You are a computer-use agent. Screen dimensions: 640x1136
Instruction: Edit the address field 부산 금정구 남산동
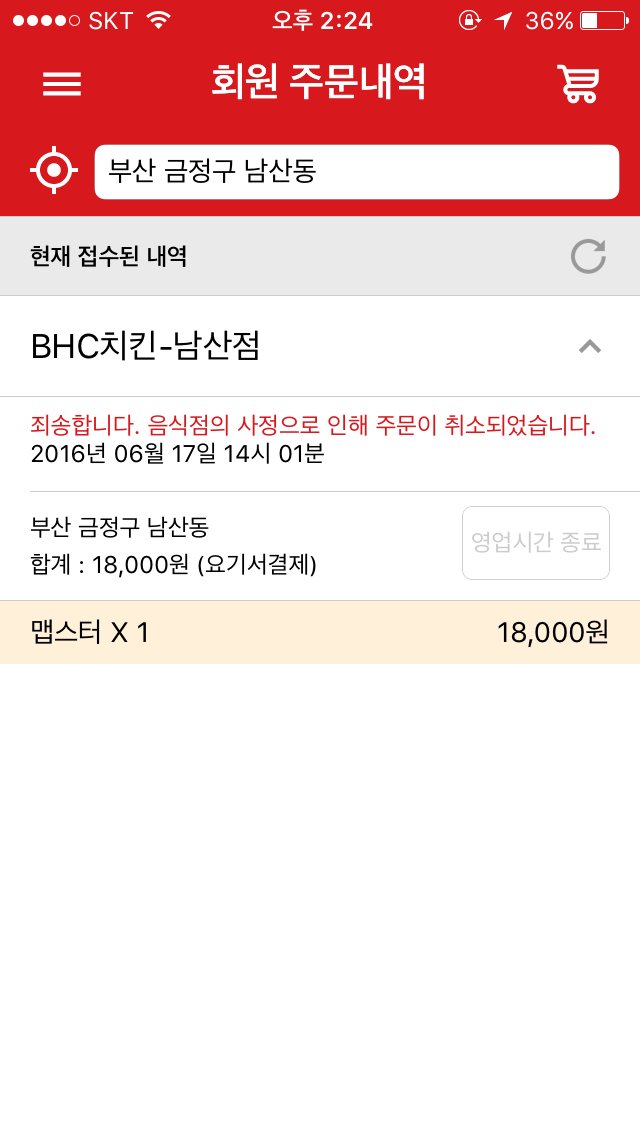pyautogui.click(x=356, y=172)
